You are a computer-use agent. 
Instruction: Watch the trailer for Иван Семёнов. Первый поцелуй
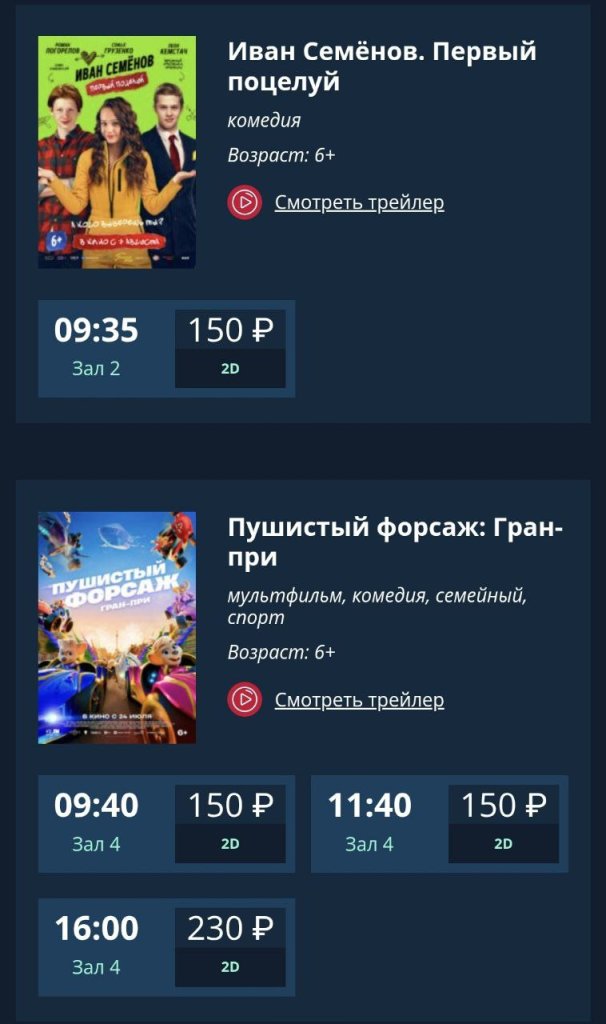click(x=358, y=203)
